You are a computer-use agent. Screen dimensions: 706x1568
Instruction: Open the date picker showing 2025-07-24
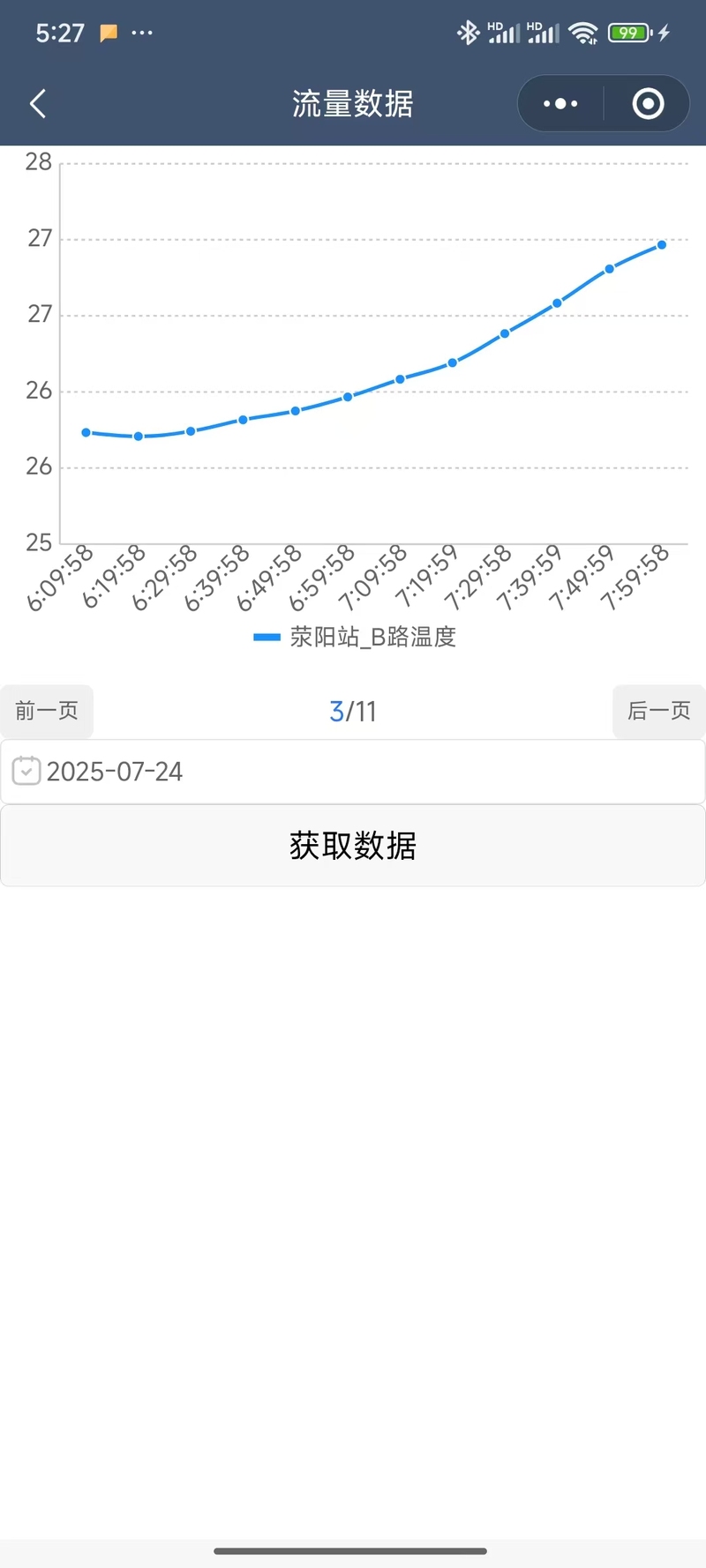pos(353,772)
